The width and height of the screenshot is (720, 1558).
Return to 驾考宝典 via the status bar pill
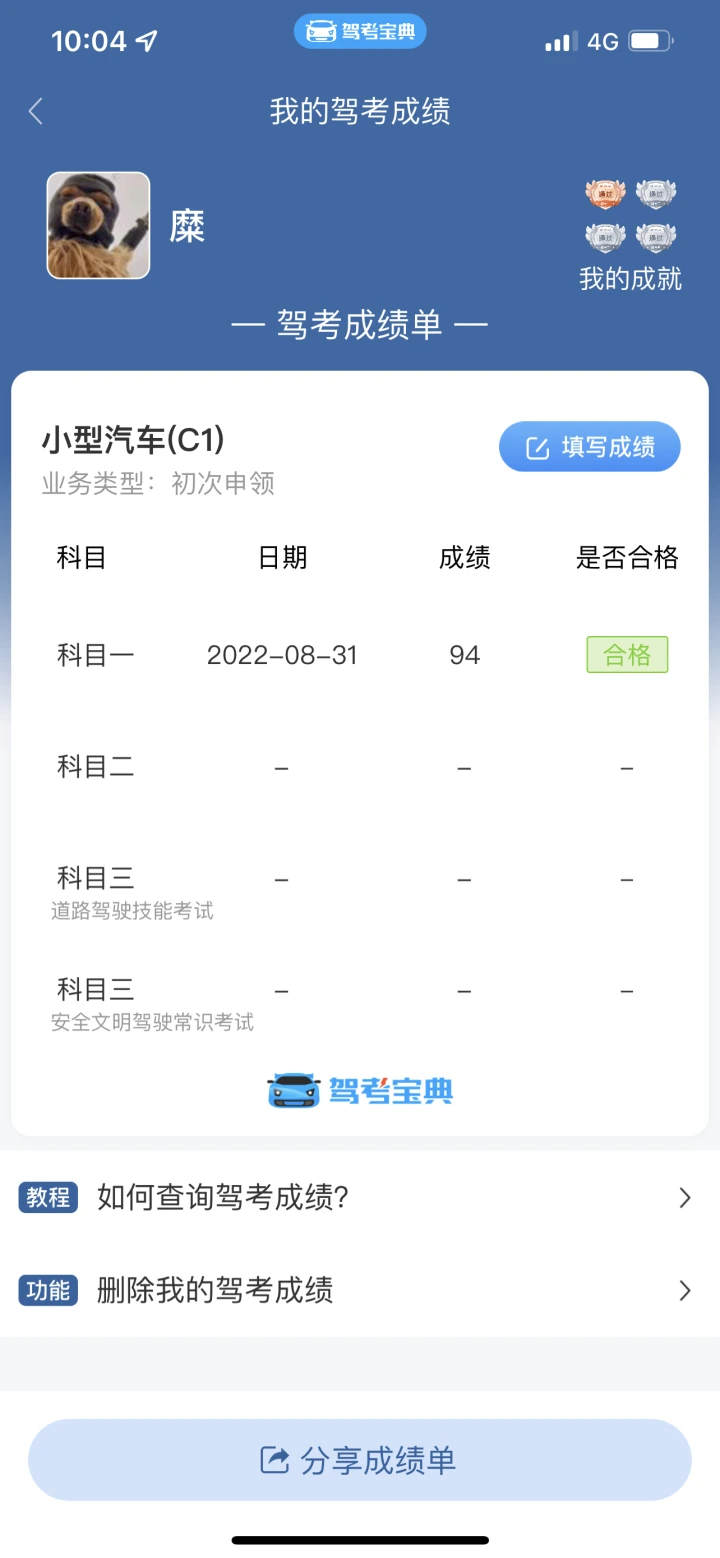click(360, 31)
